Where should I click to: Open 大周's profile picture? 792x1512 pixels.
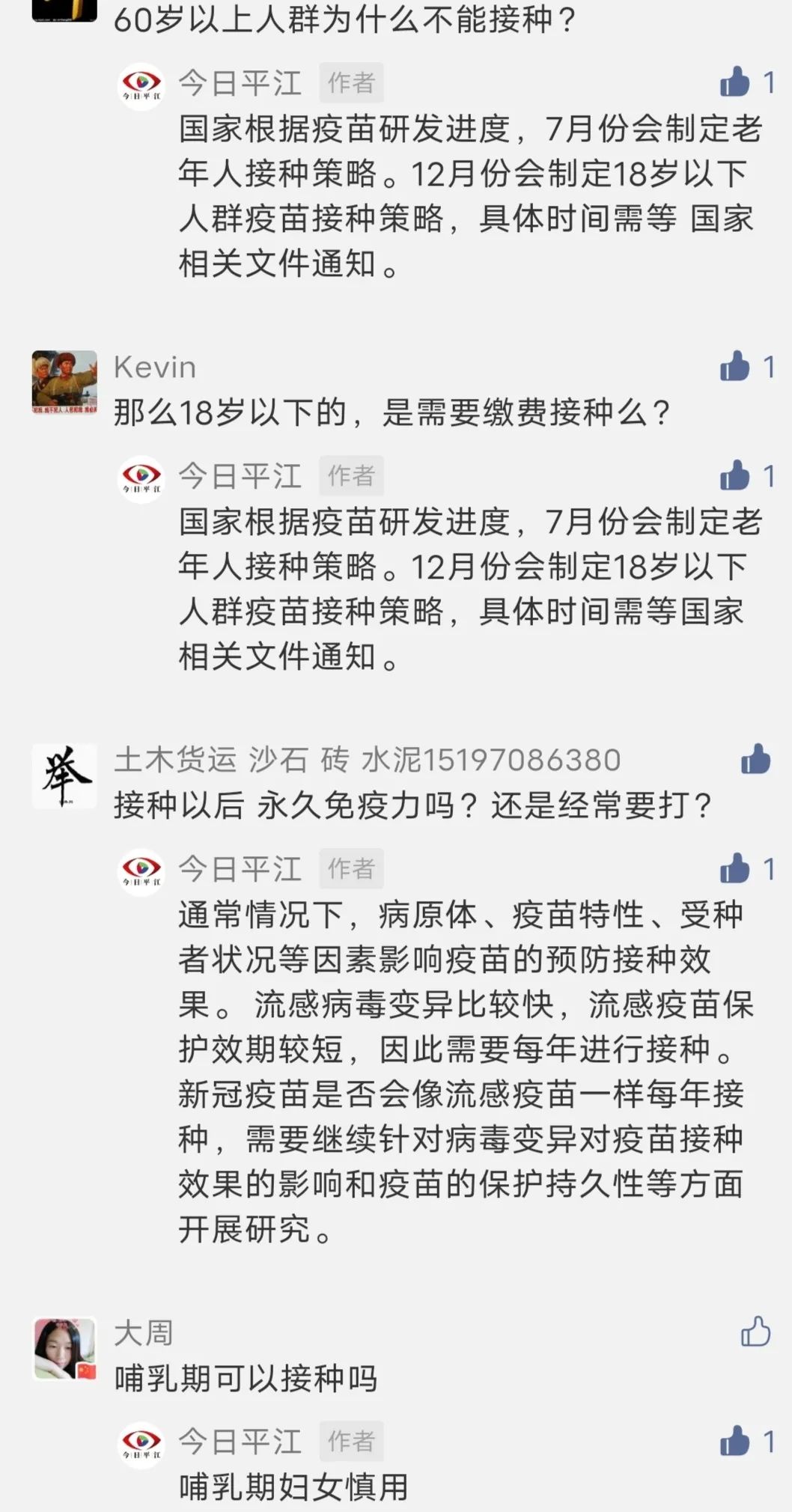(x=64, y=1348)
